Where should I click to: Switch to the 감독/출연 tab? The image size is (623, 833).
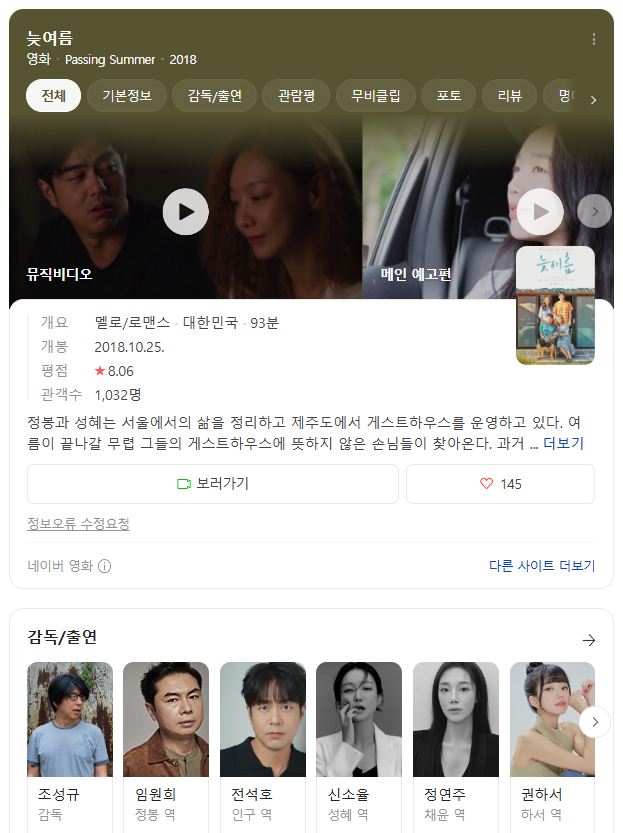214,96
